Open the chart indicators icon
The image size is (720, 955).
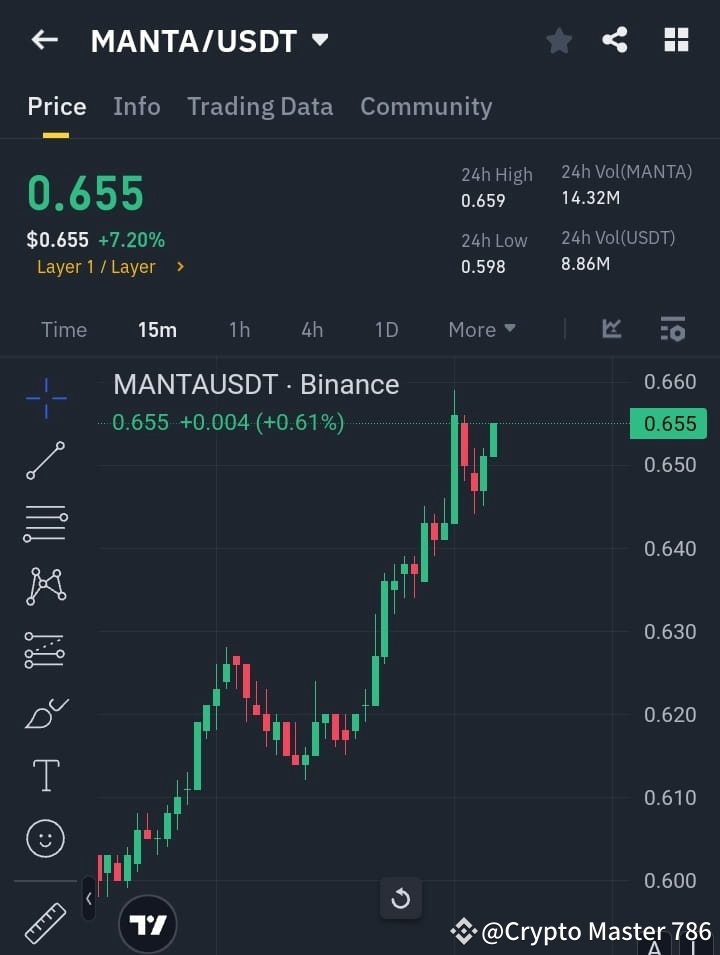pos(612,329)
